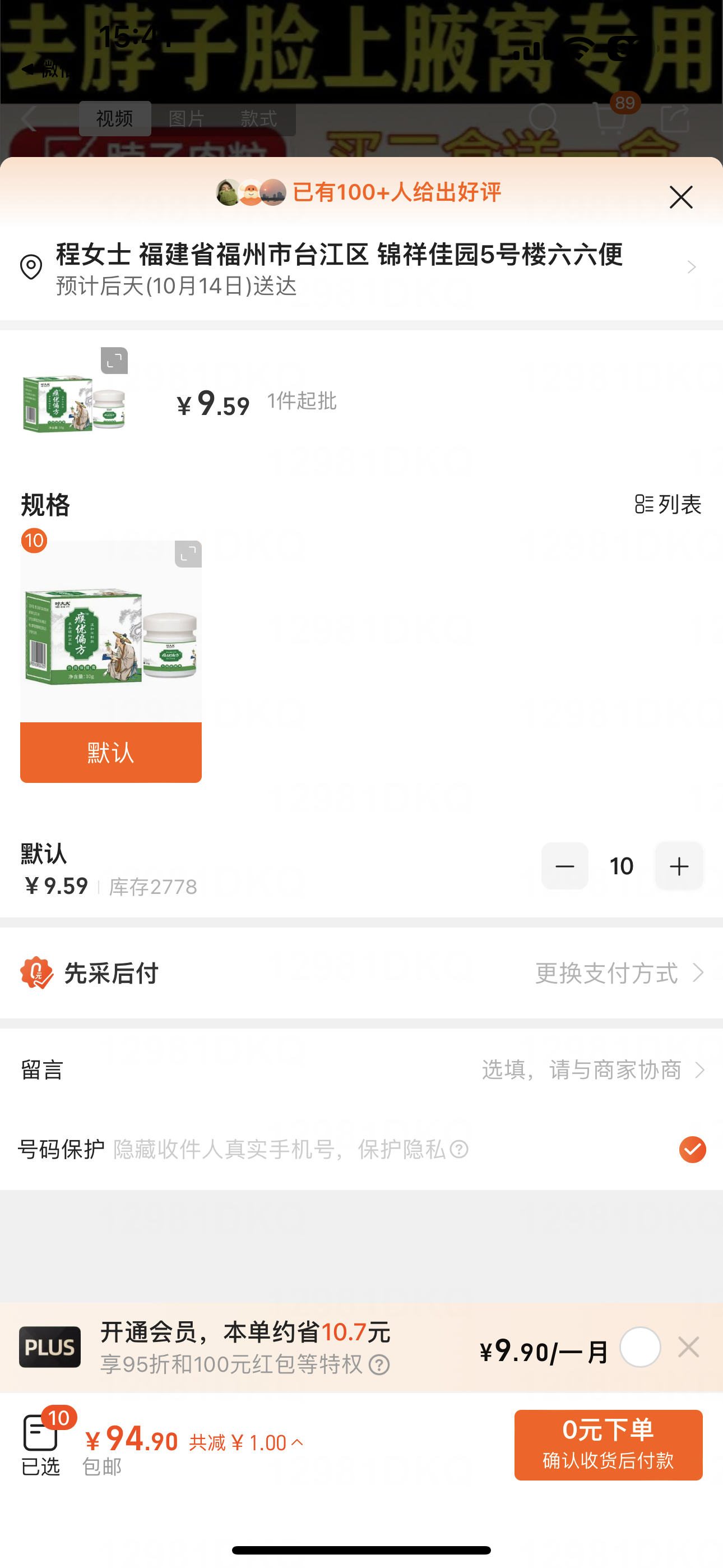
Task: Toggle the 号码保护 checkbox
Action: coord(692,1149)
